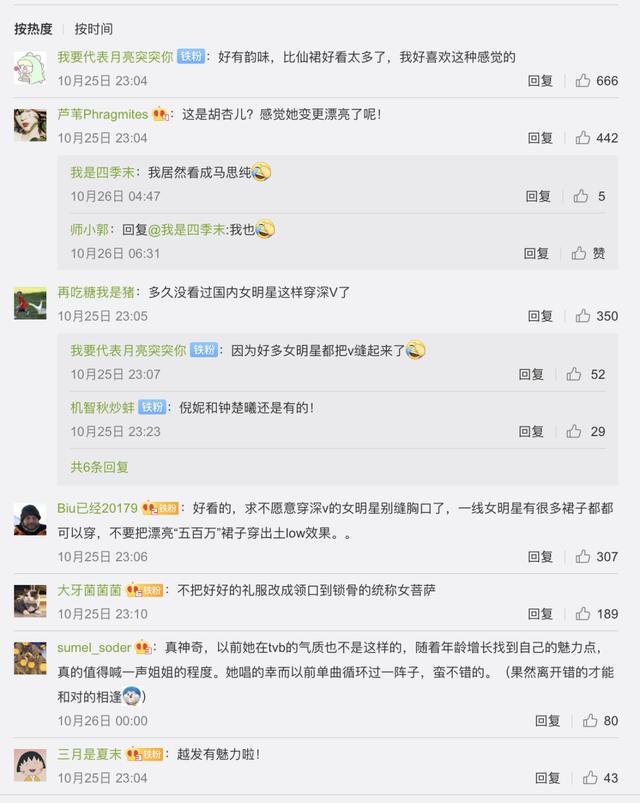Expand the 共6条回复 replies
The height and width of the screenshot is (803, 640).
point(99,466)
